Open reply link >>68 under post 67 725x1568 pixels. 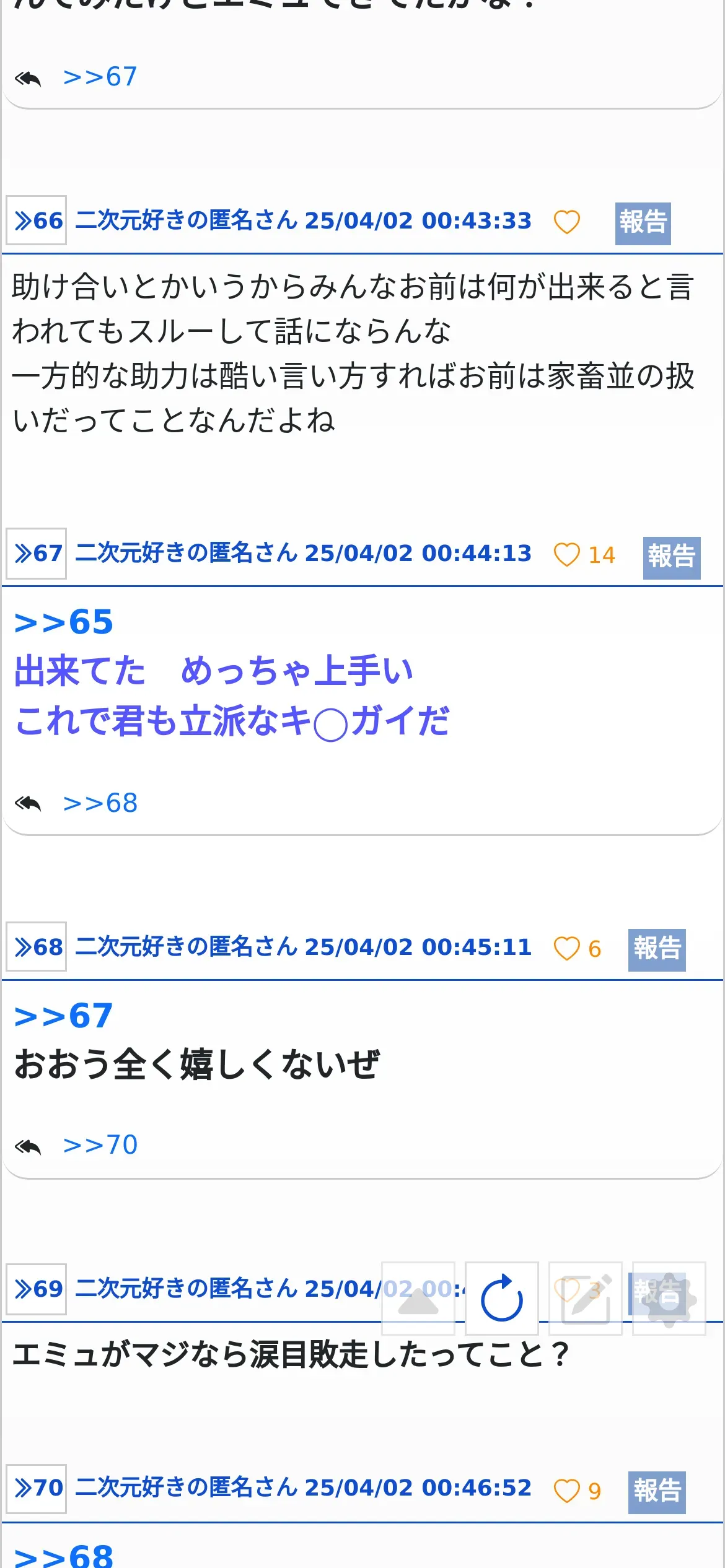(x=100, y=803)
